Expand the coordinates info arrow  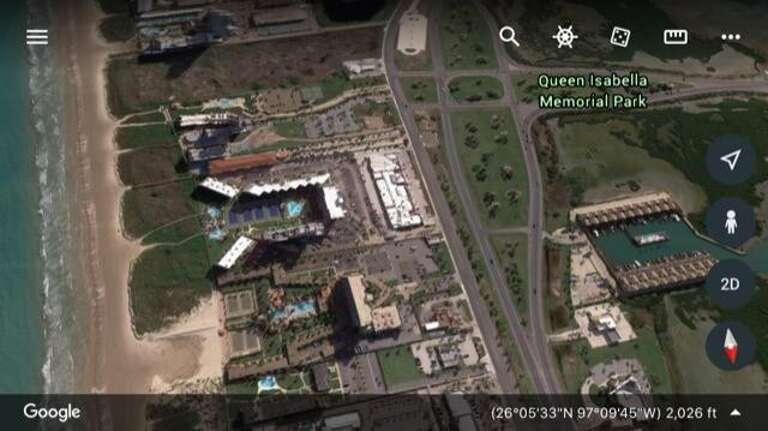pos(736,412)
